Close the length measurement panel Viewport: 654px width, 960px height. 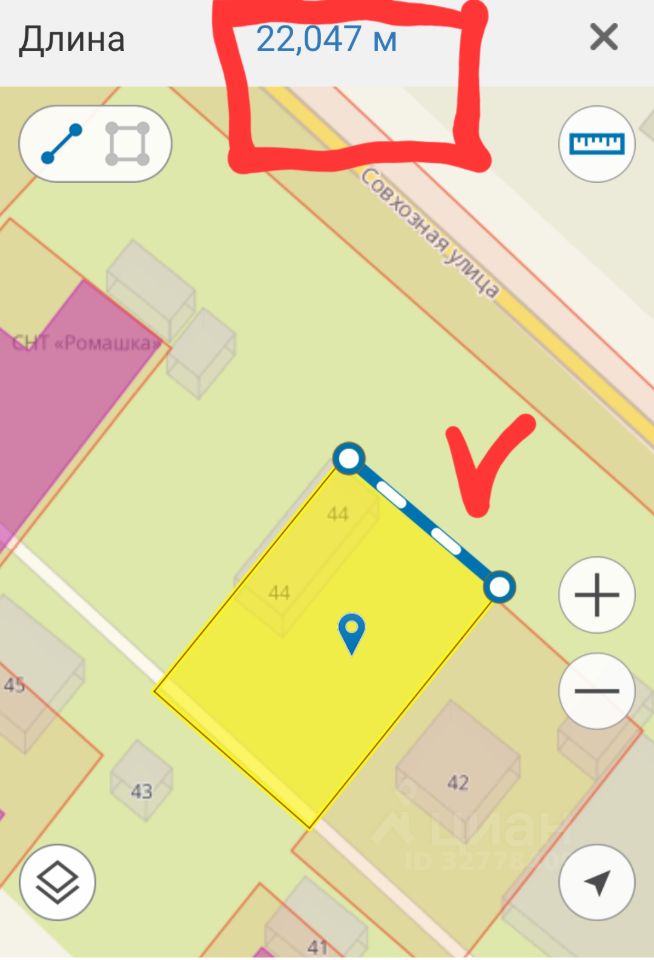[604, 39]
